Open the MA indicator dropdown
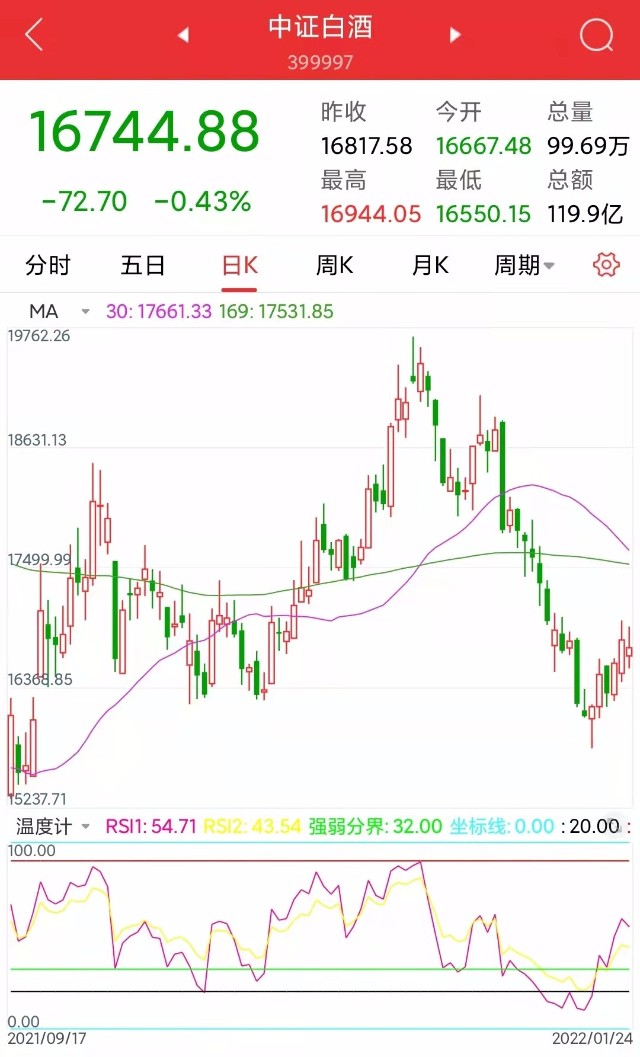 (x=58, y=311)
